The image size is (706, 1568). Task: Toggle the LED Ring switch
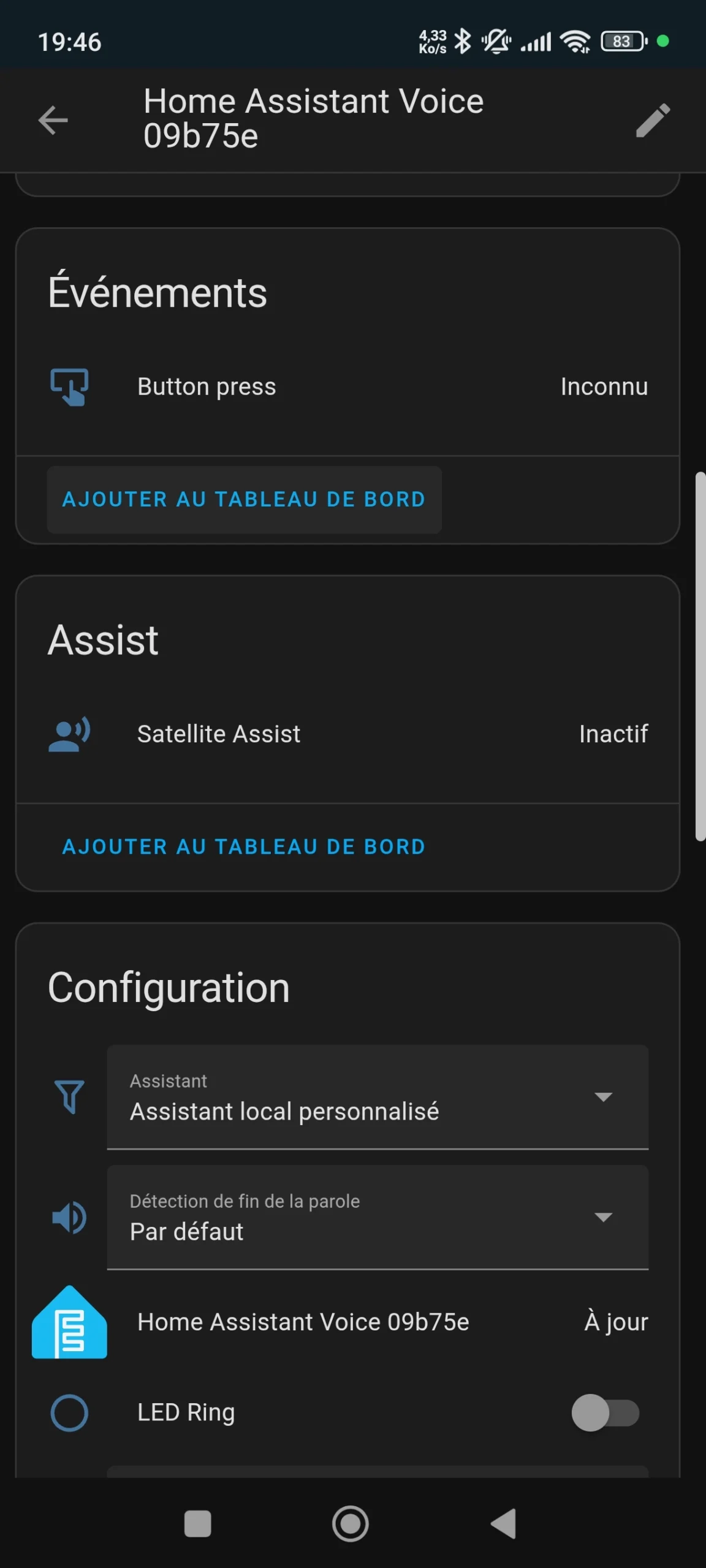(605, 1413)
